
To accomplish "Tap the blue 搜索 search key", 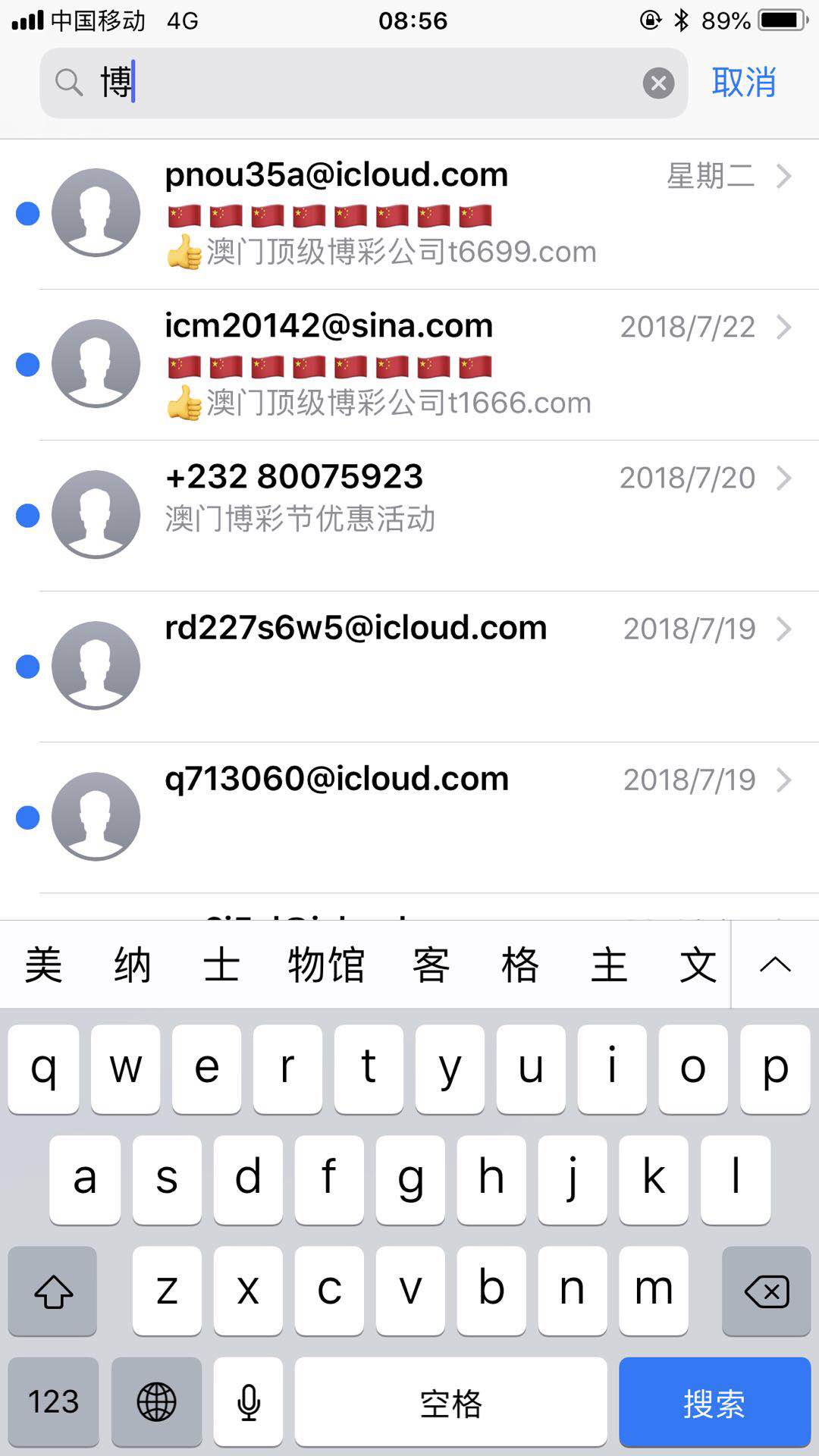I will pyautogui.click(x=714, y=1402).
